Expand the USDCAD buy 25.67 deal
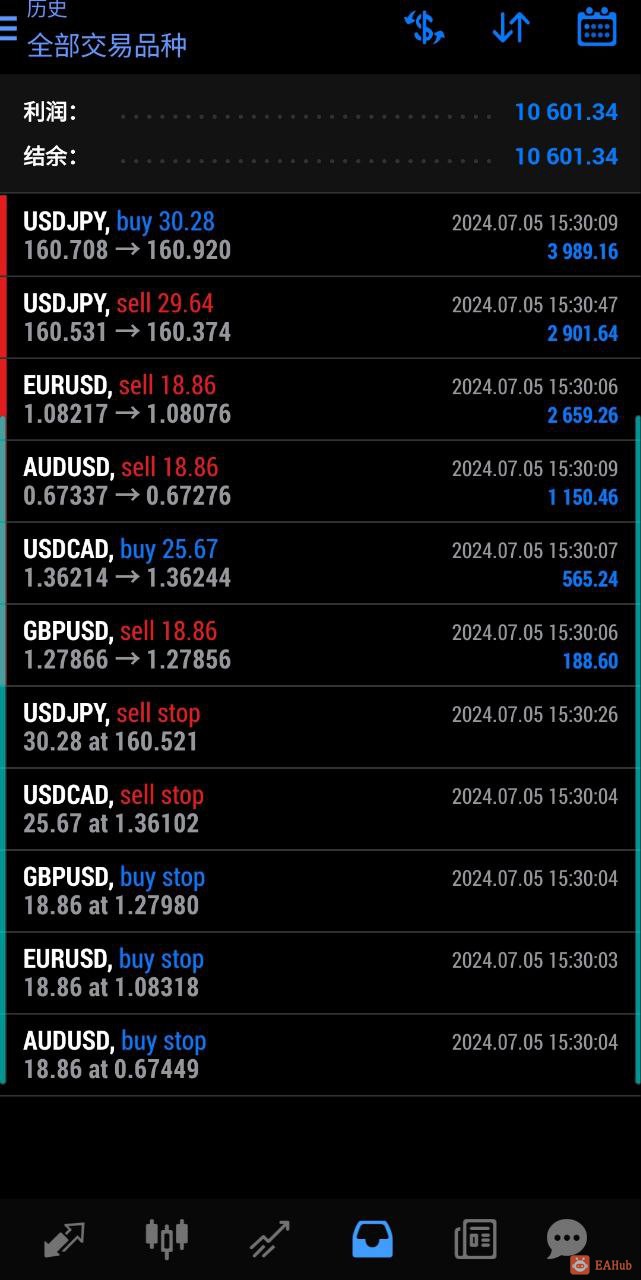The image size is (641, 1280). pos(320,564)
